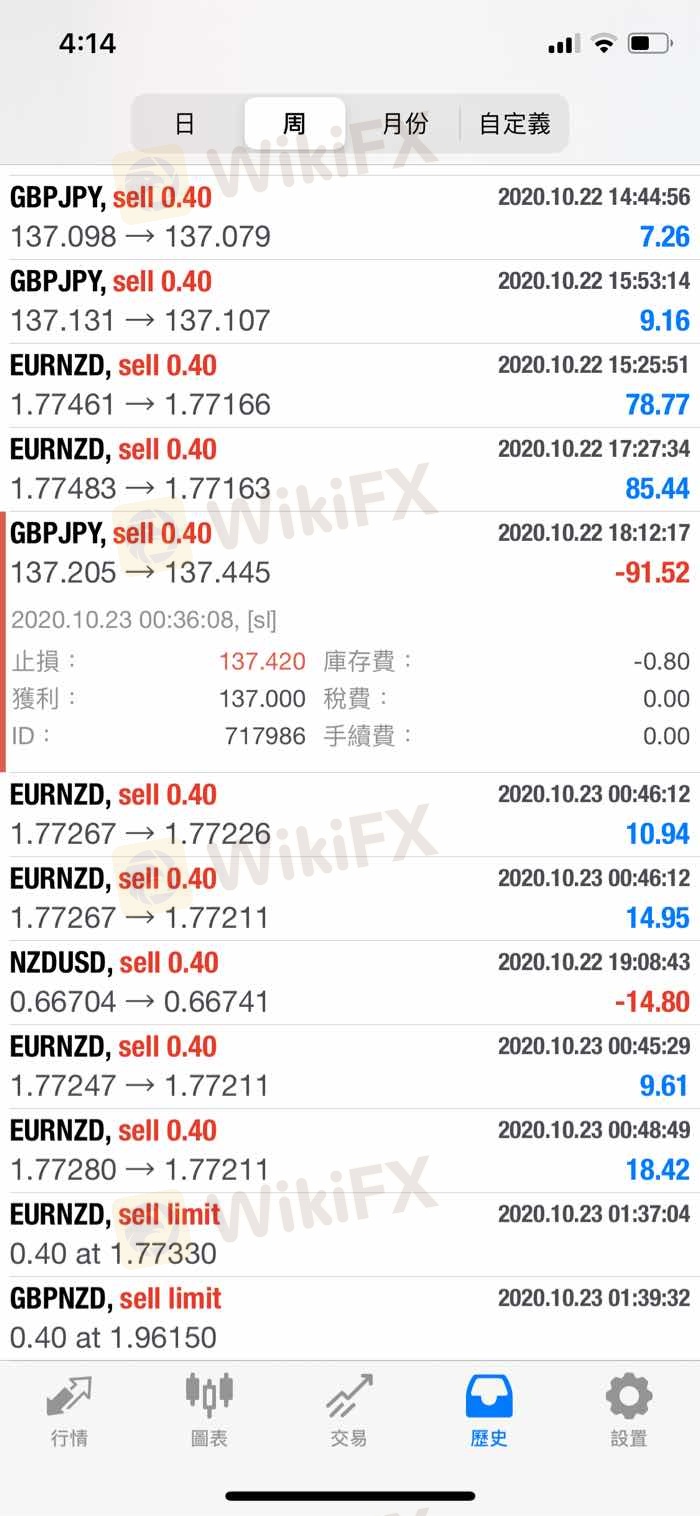700x1516 pixels.
Task: Expand the EURNZD trade with profit 18.42
Action: [350, 1150]
